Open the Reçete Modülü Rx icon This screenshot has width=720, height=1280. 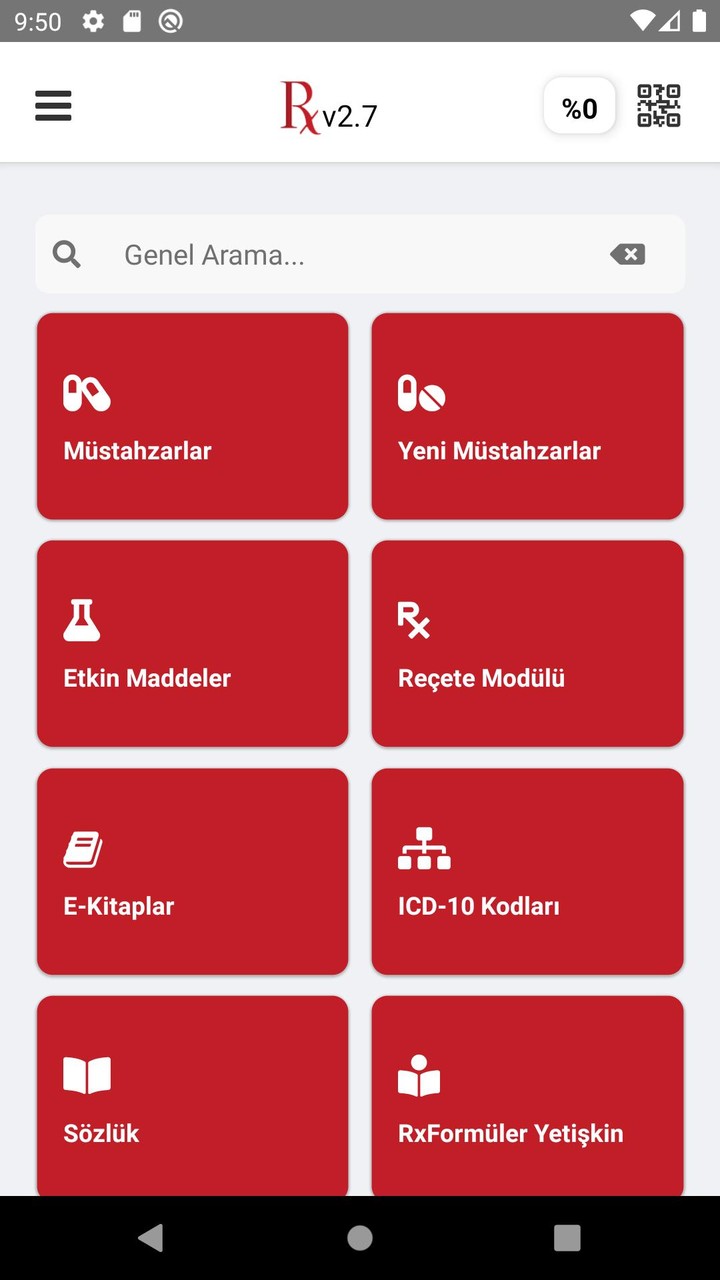[x=413, y=618]
